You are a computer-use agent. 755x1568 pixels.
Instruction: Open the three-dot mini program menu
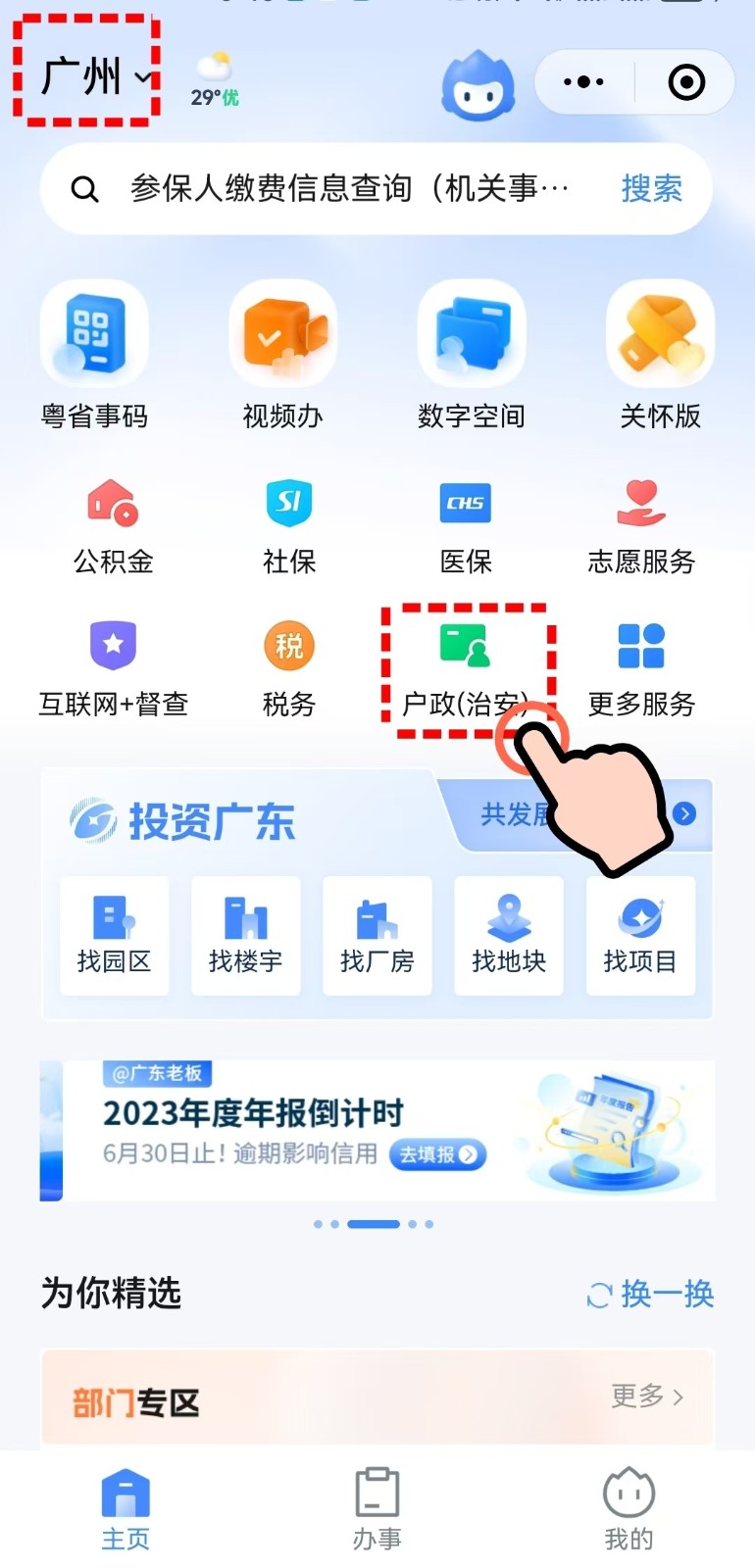(x=584, y=82)
